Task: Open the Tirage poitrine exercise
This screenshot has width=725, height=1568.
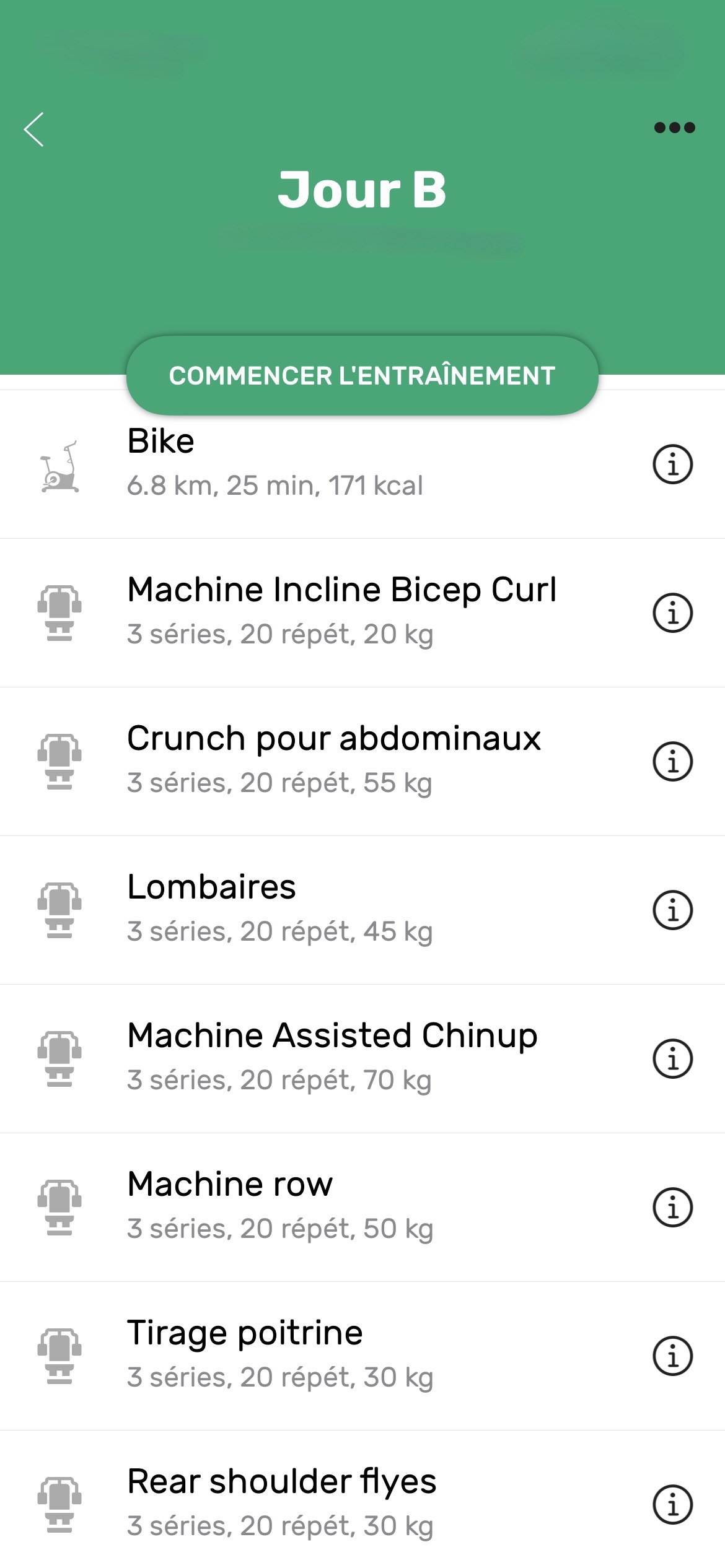Action: (x=279, y=1355)
